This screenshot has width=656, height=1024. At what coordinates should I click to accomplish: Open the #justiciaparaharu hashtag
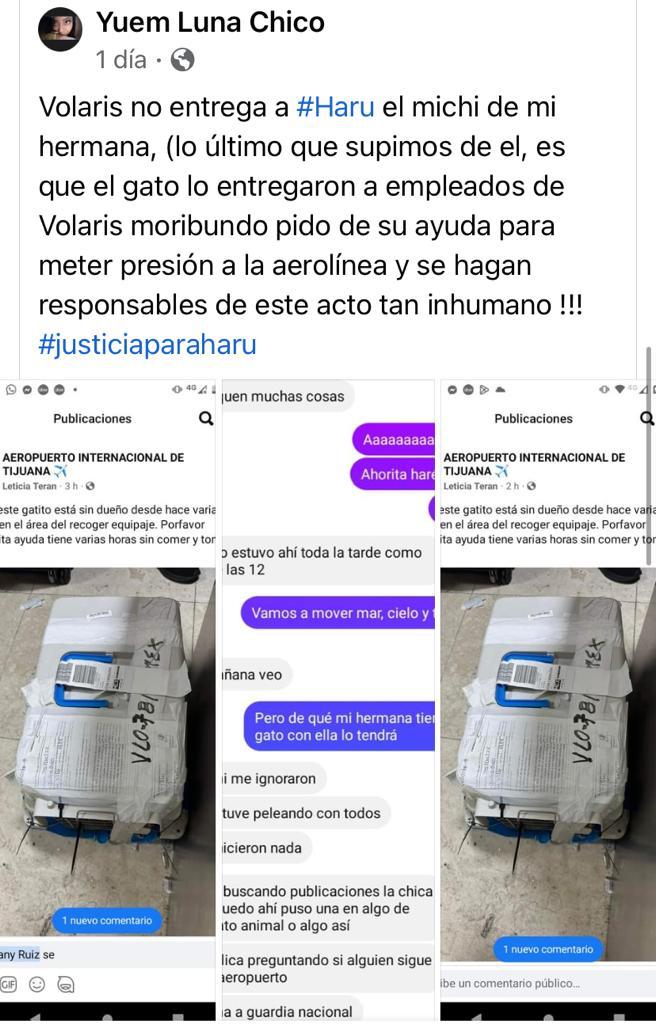pyautogui.click(x=147, y=345)
